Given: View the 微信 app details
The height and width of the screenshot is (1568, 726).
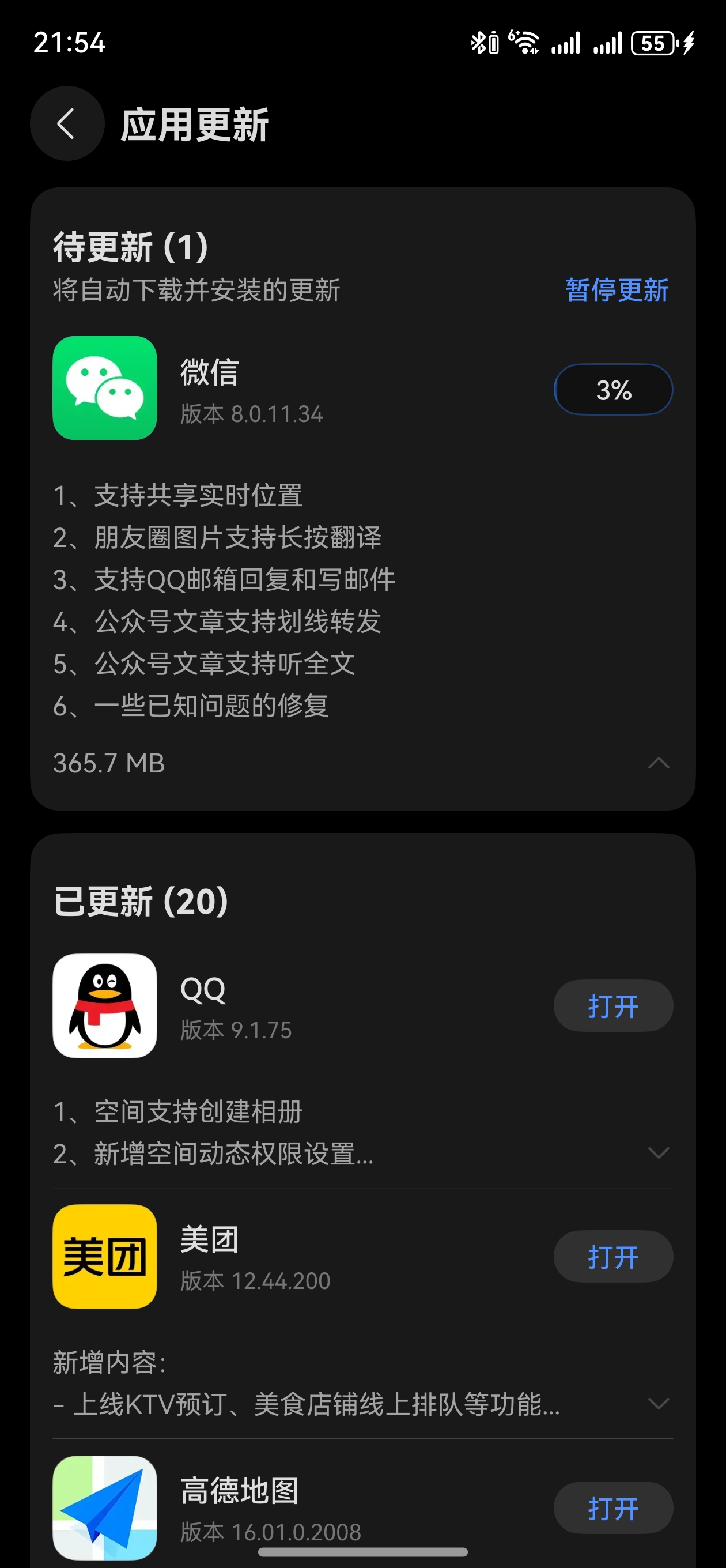Looking at the screenshot, I should [105, 388].
